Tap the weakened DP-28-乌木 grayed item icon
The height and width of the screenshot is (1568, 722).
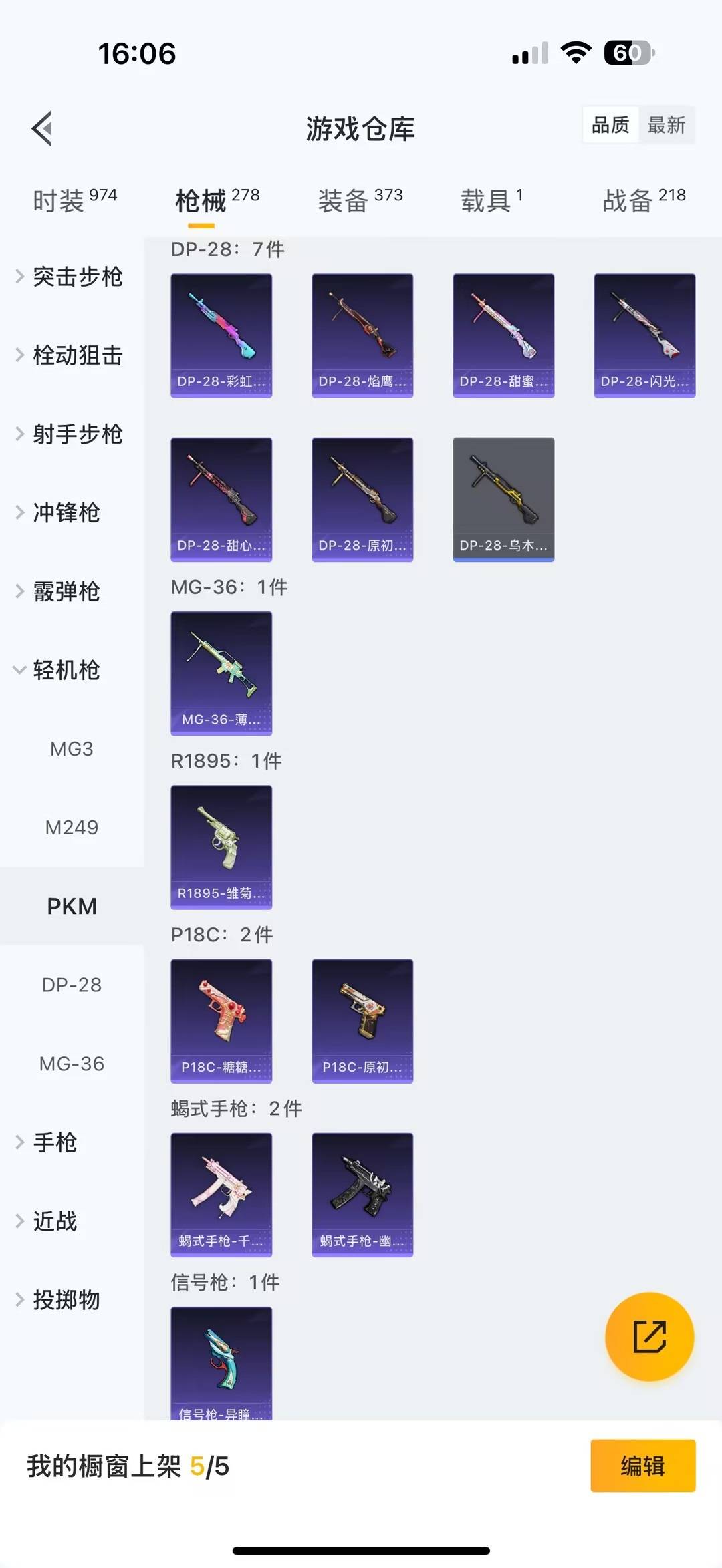pyautogui.click(x=503, y=499)
